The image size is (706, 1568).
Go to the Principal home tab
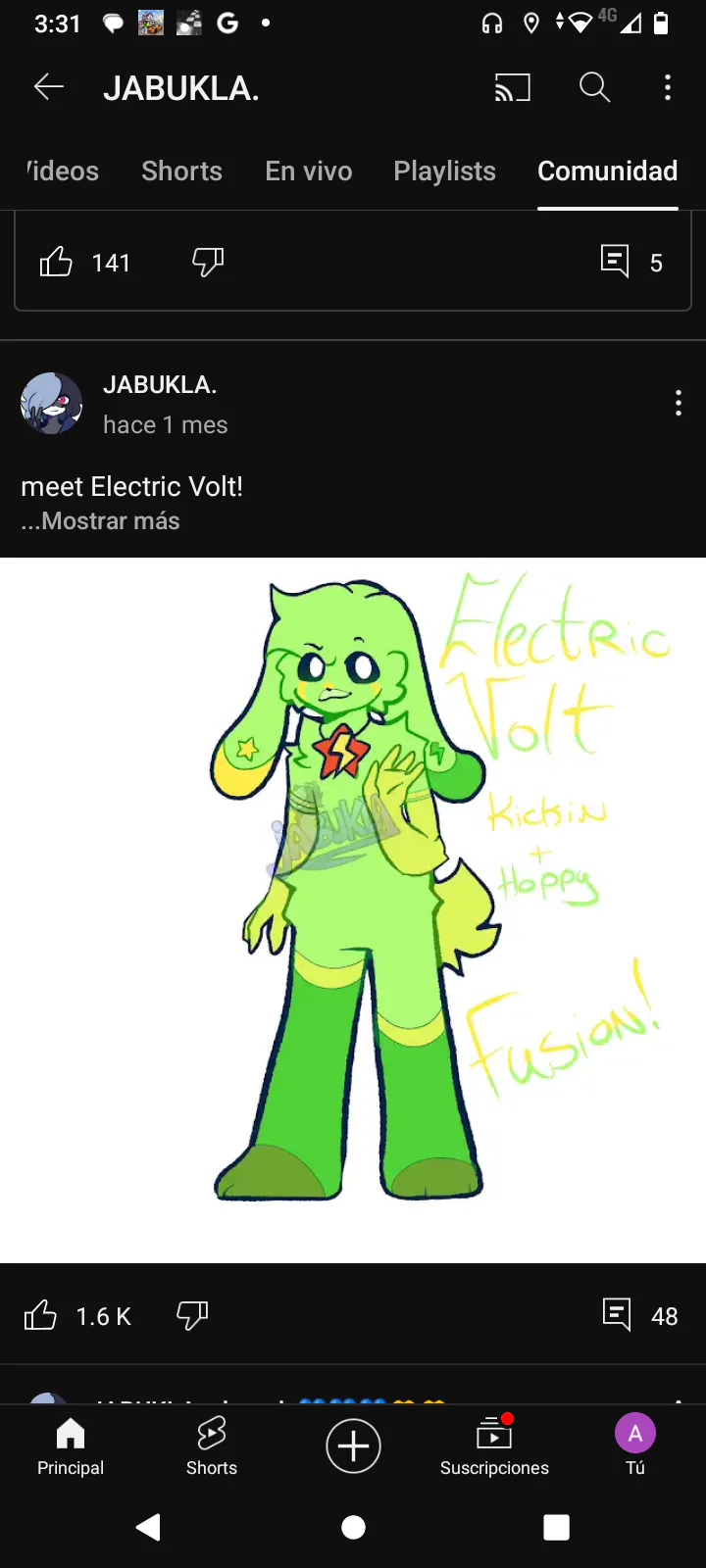70,1445
